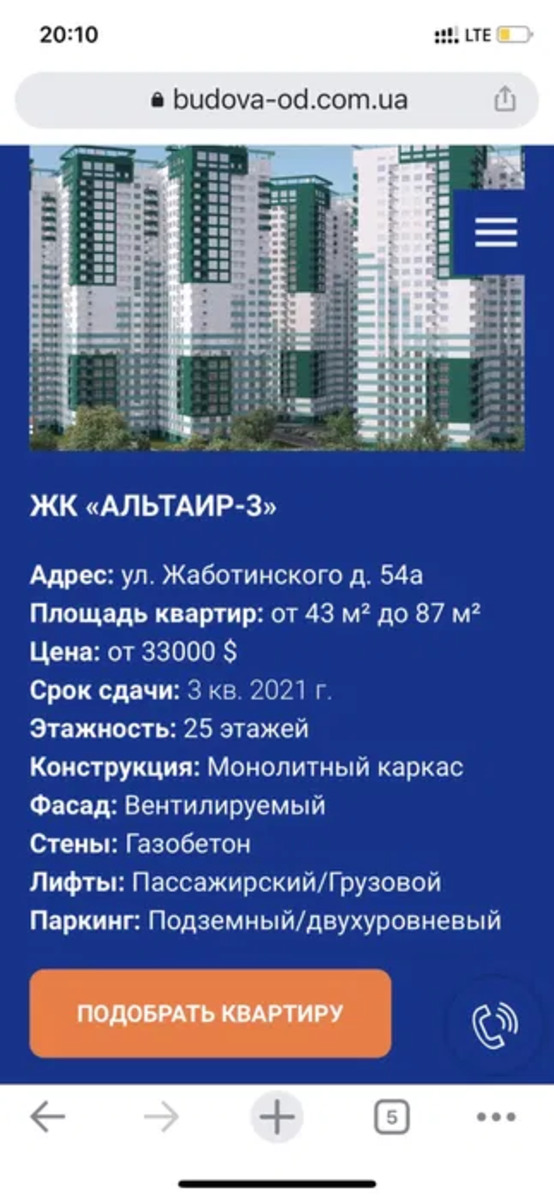Tap the 'ПОДОБРАТЬ КВАРТИРУ' button
The image size is (554, 1200).
(x=210, y=1013)
